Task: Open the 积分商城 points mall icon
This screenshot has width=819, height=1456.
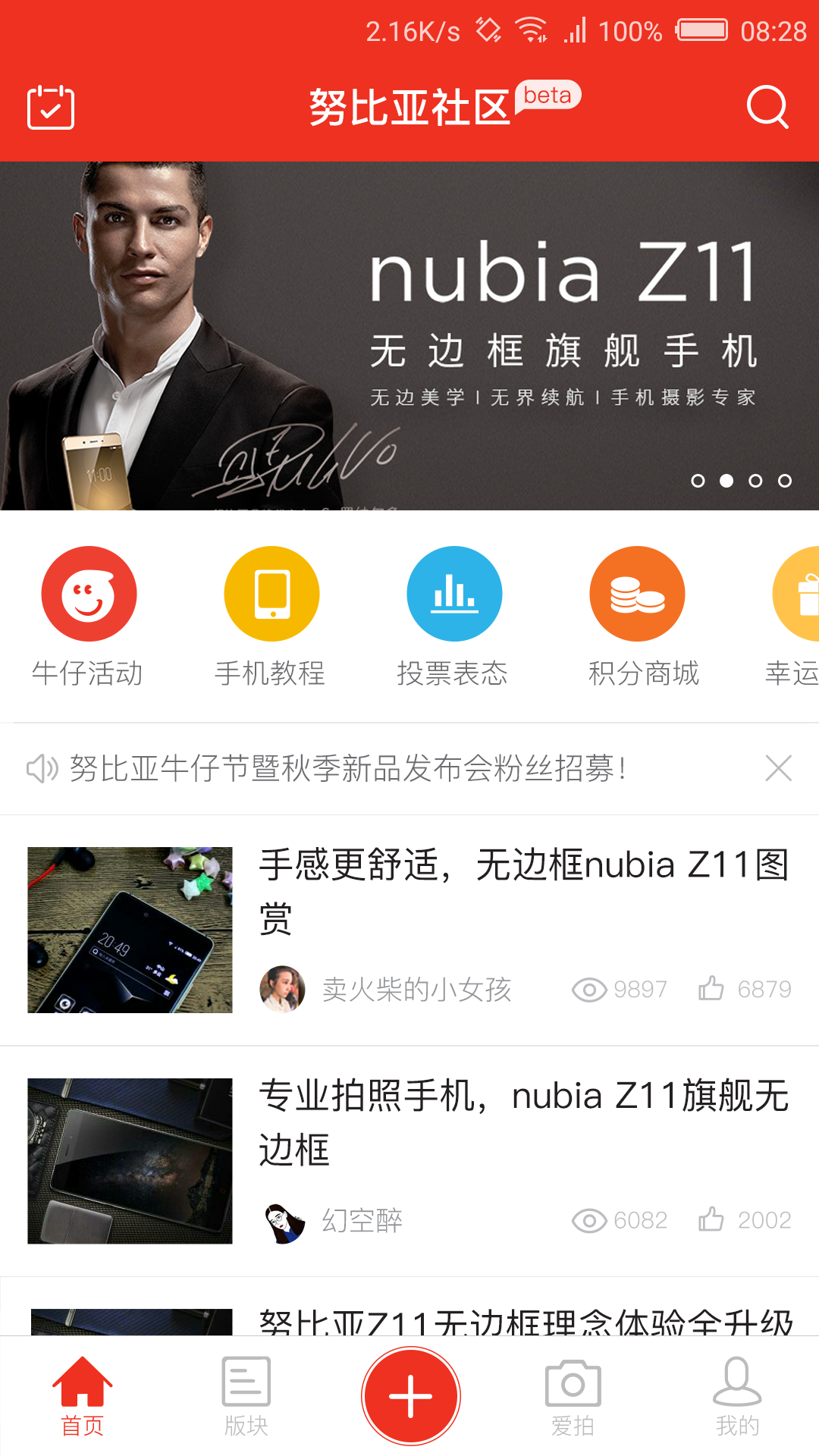Action: 637,594
